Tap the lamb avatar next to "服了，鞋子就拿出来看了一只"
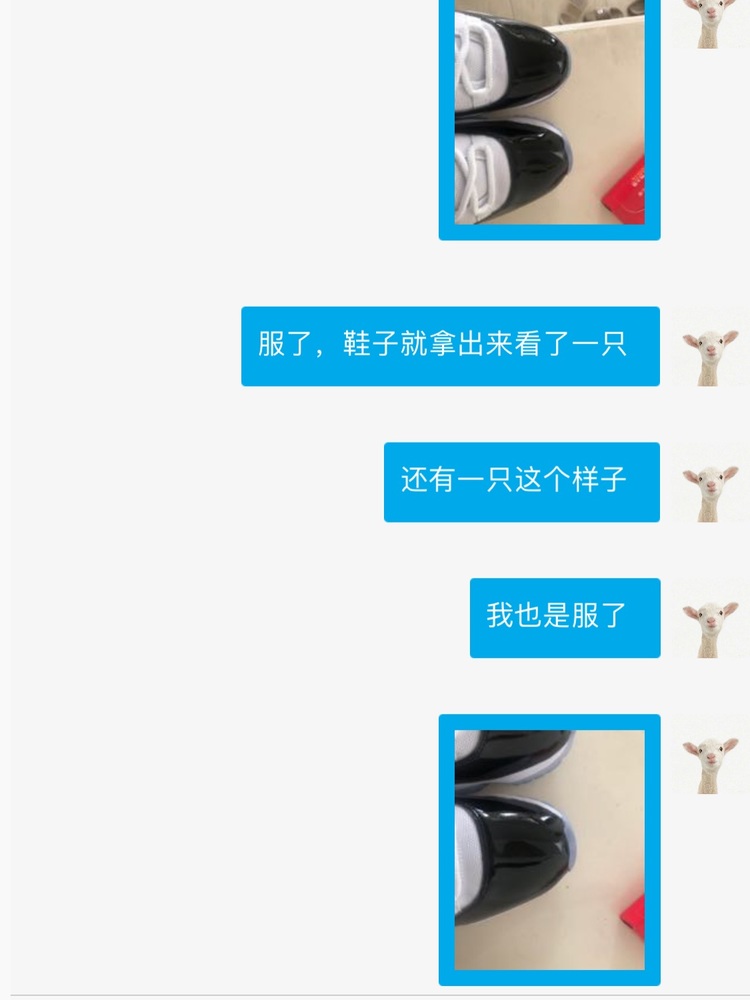 (x=709, y=347)
